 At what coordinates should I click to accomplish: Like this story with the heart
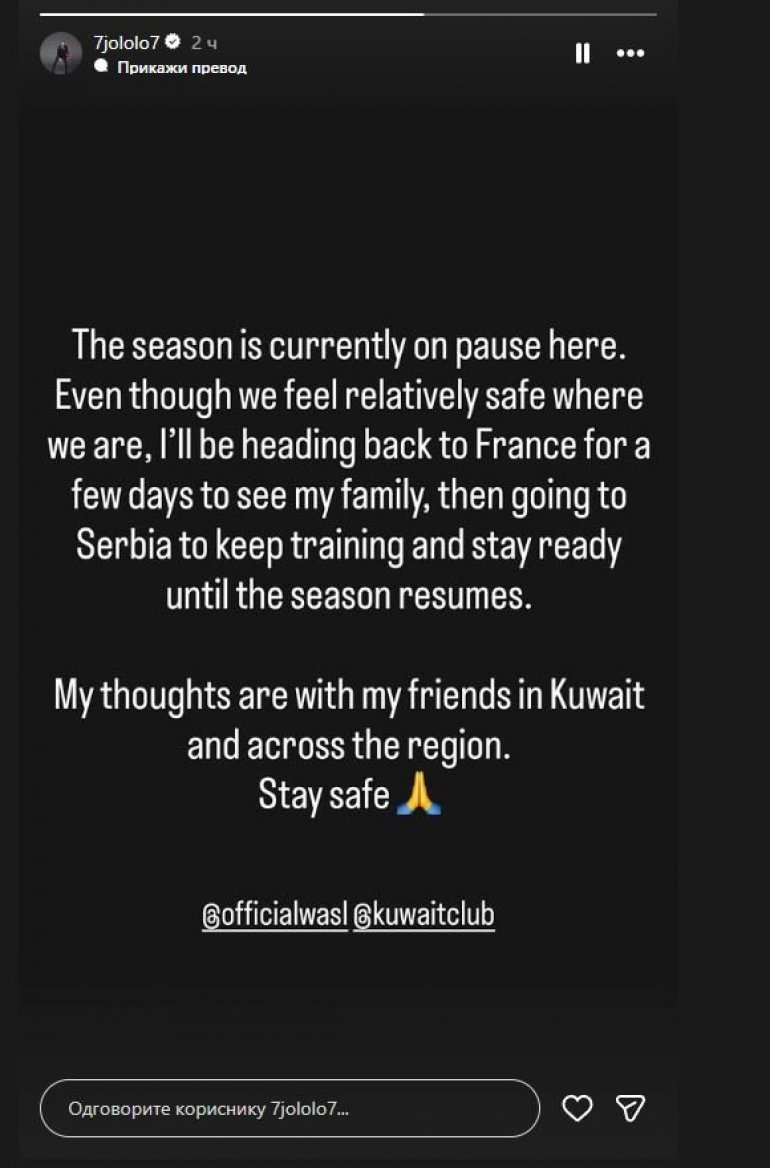pos(577,1108)
